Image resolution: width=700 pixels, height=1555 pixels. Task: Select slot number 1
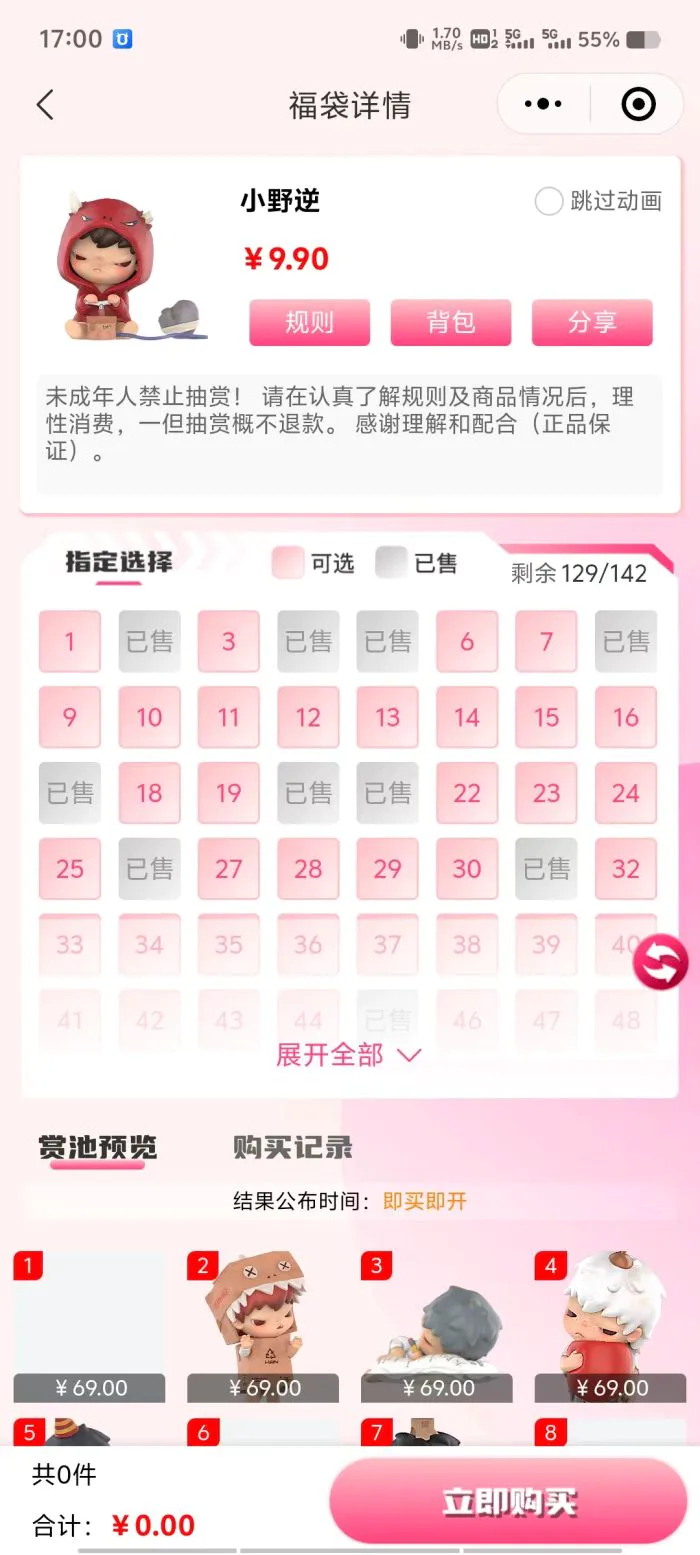[69, 641]
